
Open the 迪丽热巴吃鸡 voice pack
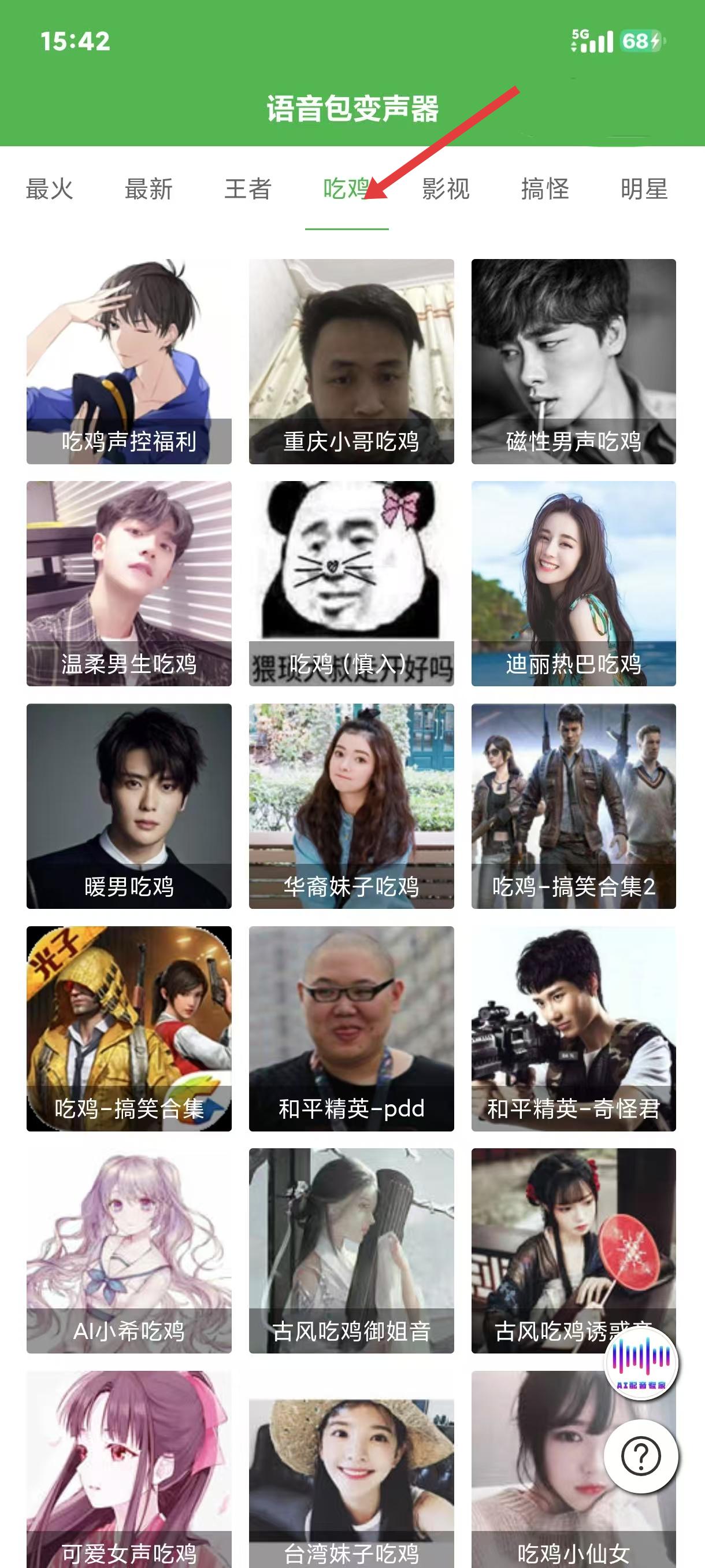(574, 584)
